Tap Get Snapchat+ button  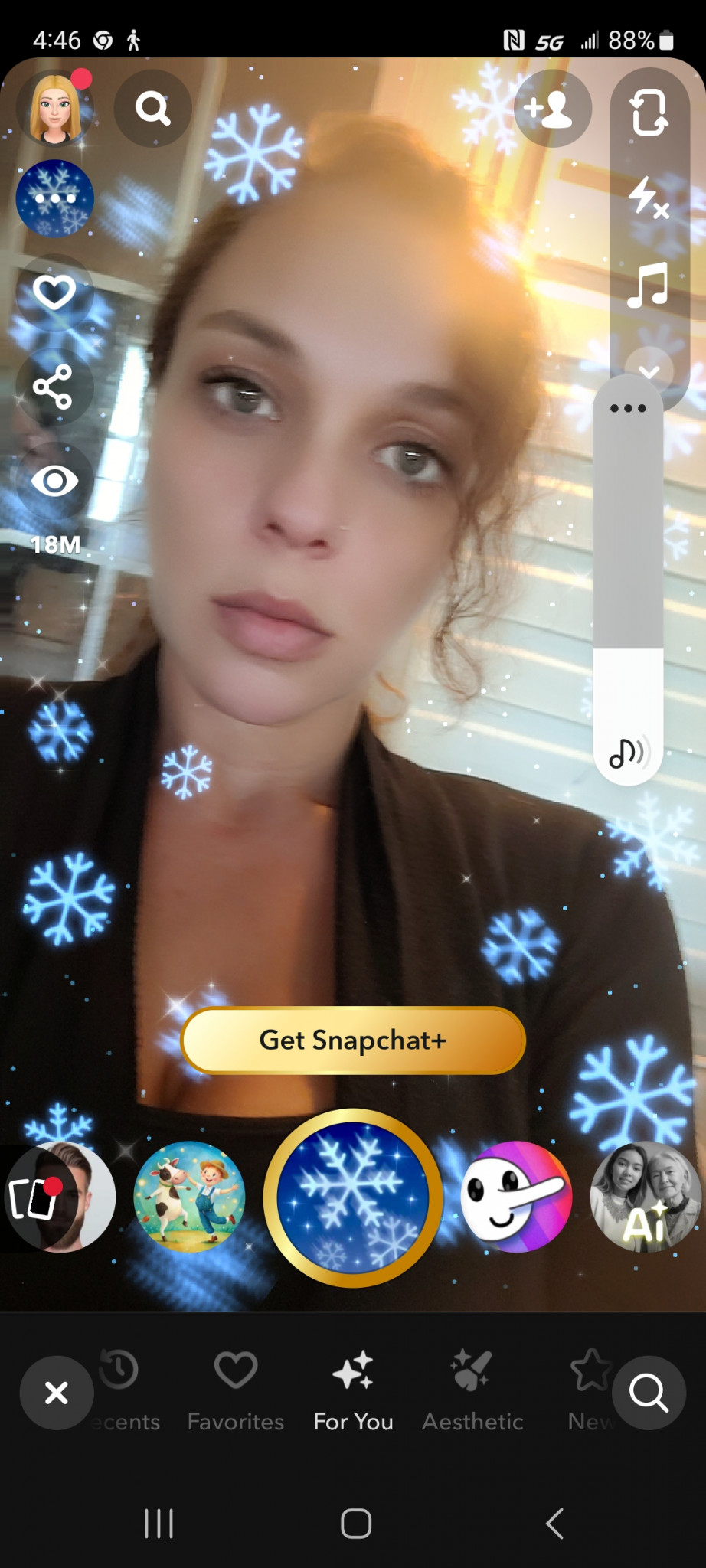[x=353, y=1040]
